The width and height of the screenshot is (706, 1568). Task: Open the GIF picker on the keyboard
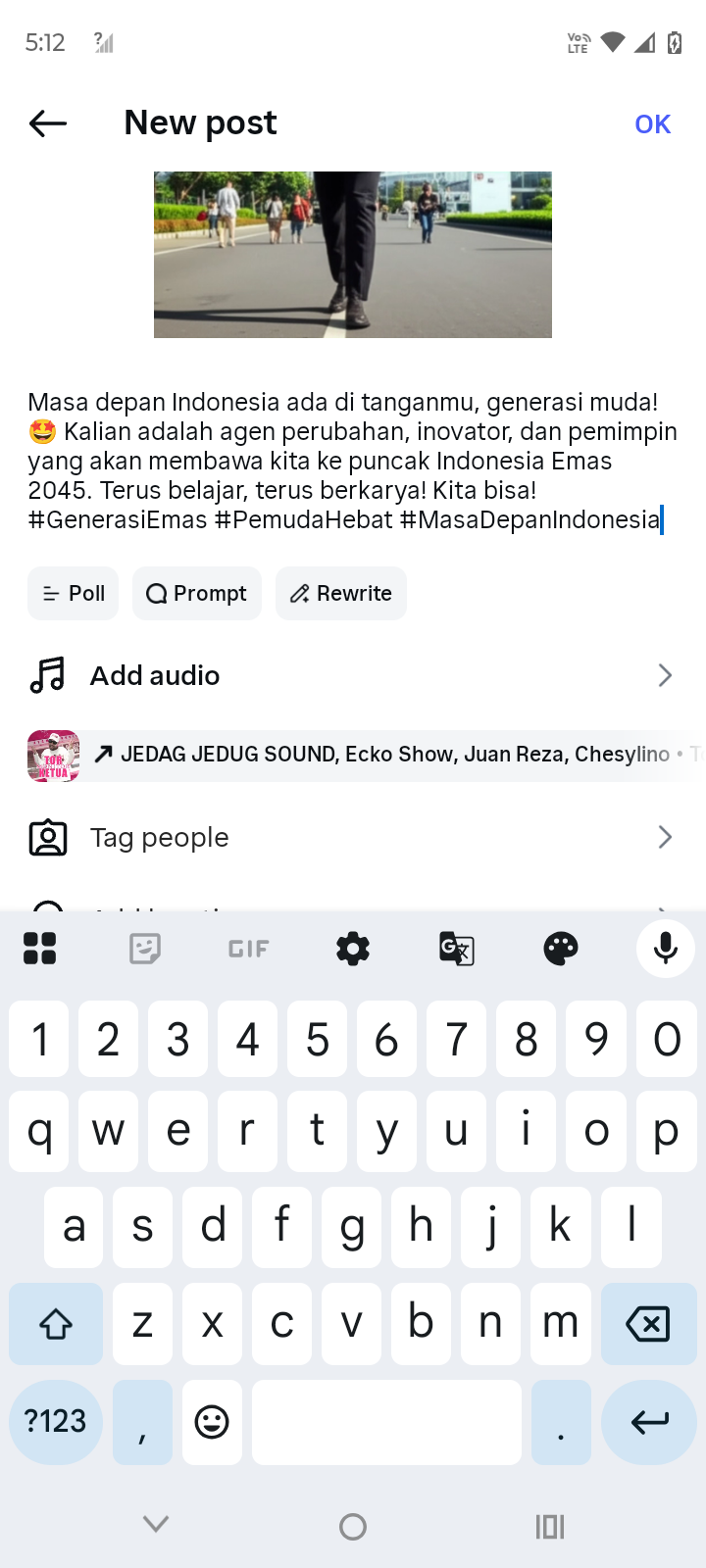248,949
